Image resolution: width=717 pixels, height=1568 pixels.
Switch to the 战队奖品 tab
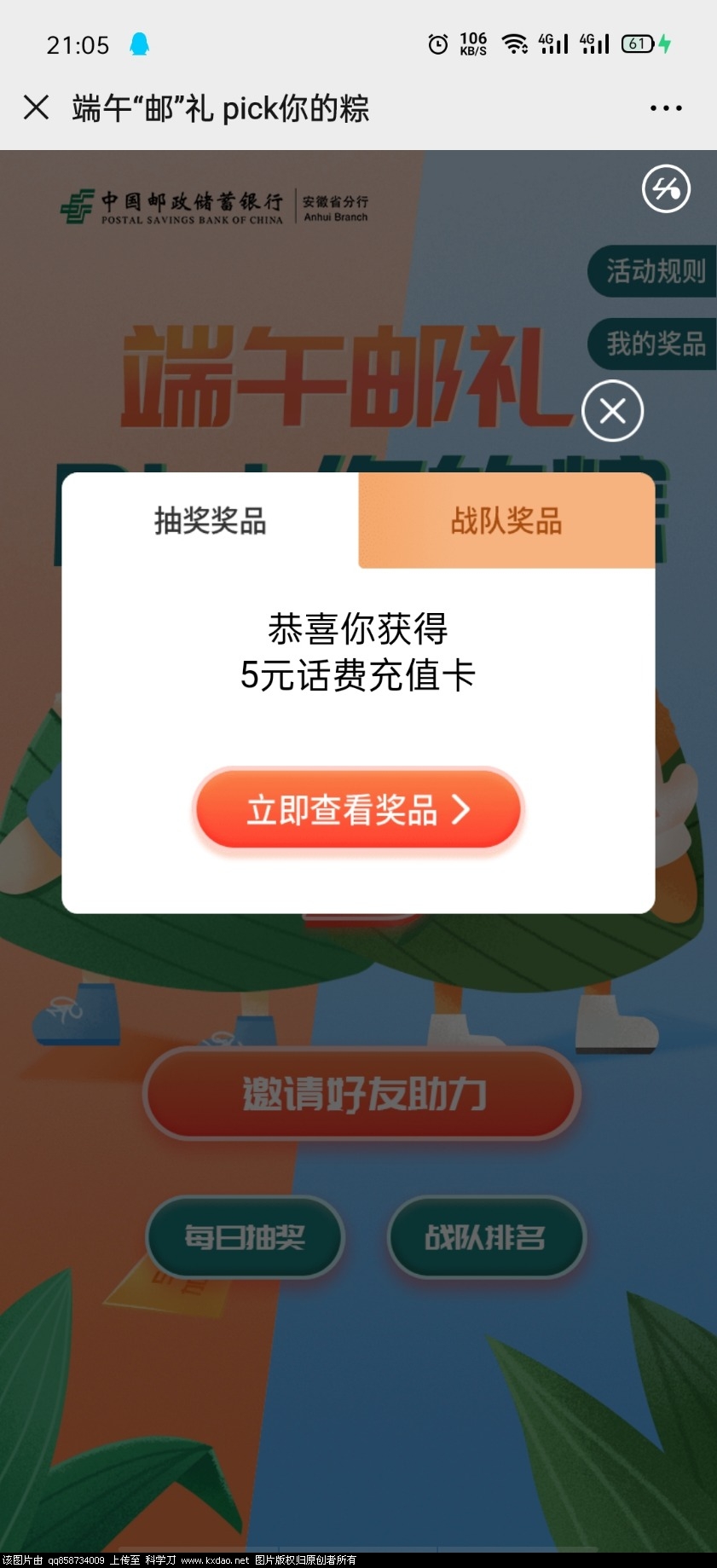[x=506, y=520]
